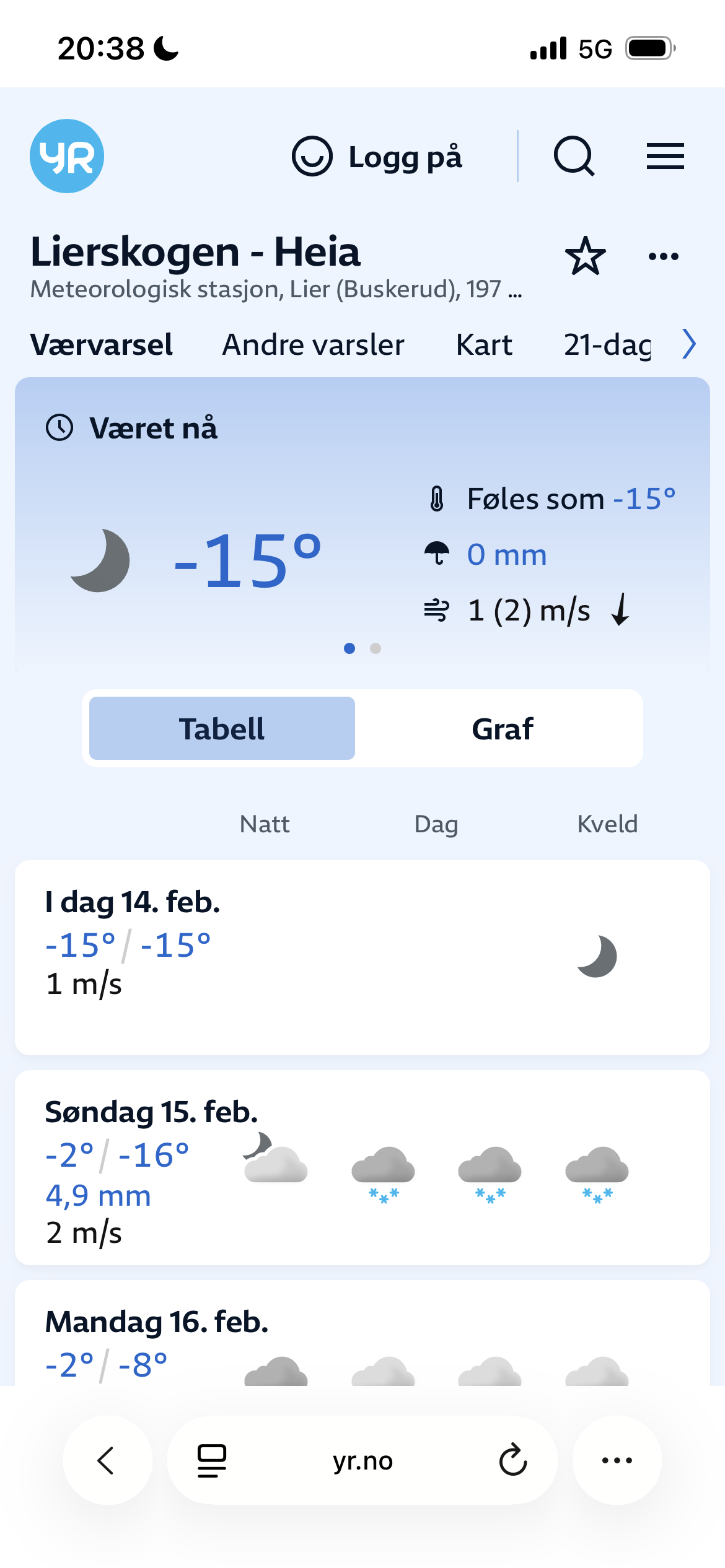Reload the yr.no page

513,1460
